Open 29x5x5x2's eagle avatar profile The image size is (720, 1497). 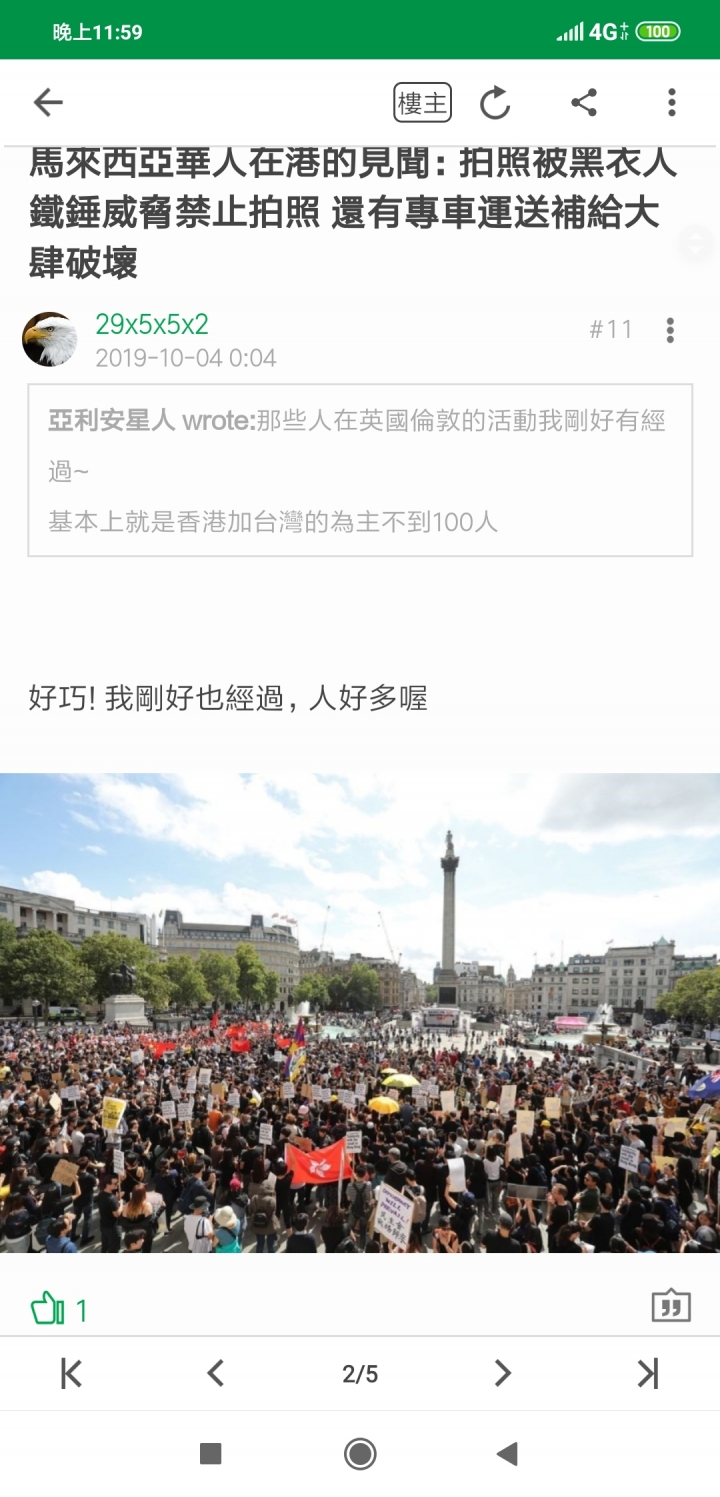[x=49, y=339]
